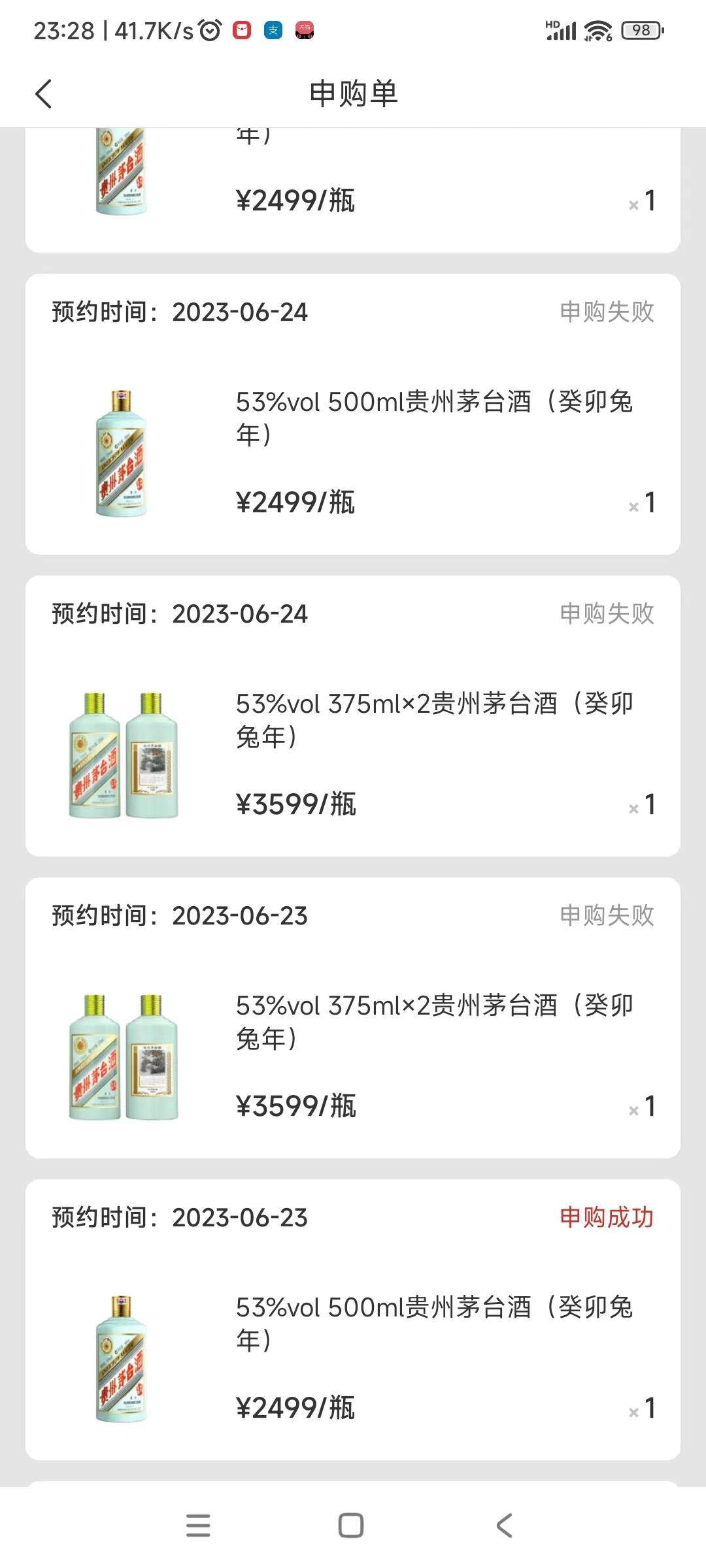View the 2023-06-23 申购成功 500ml order
The height and width of the screenshot is (1568, 706).
353,1320
